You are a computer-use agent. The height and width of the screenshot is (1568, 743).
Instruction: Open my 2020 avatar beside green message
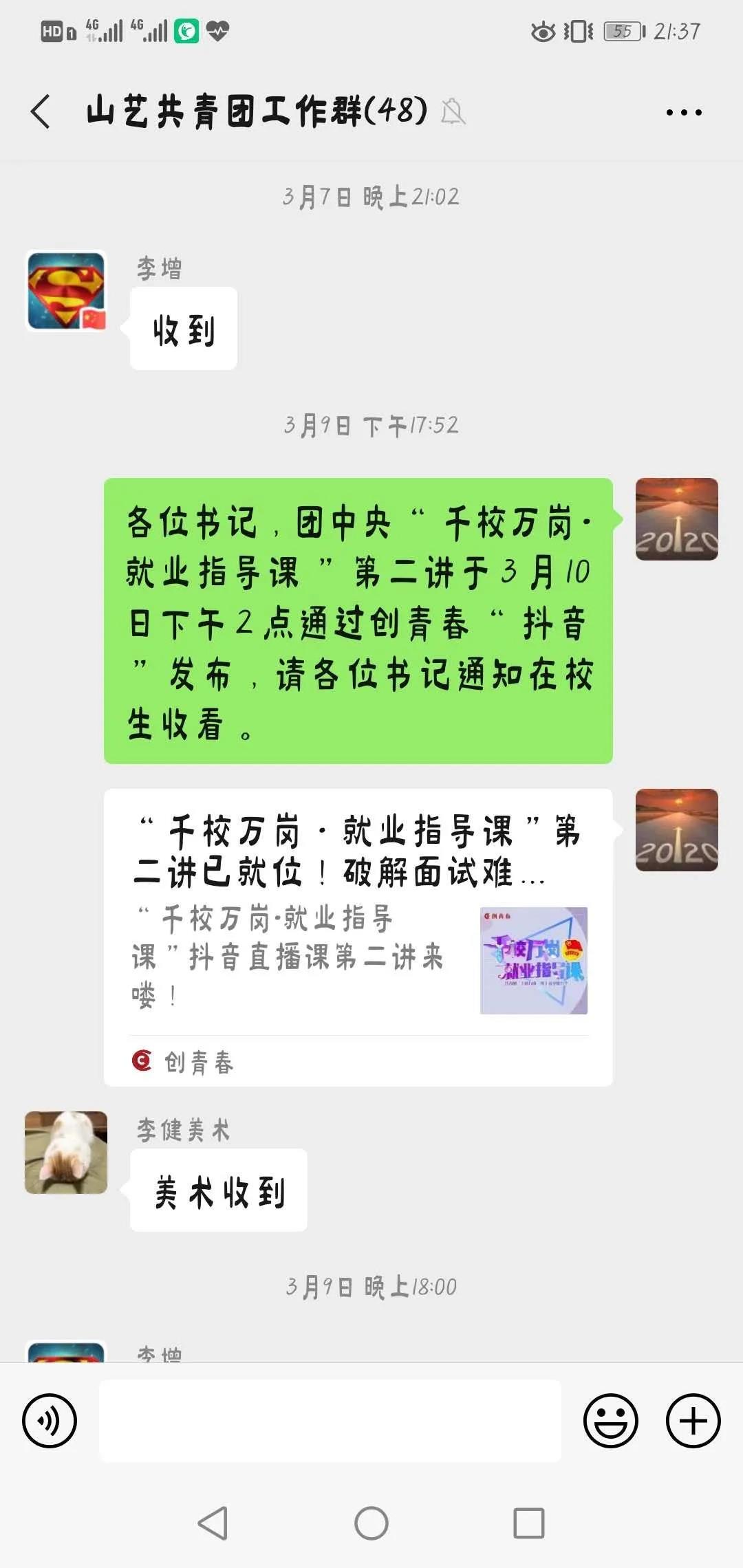(676, 519)
